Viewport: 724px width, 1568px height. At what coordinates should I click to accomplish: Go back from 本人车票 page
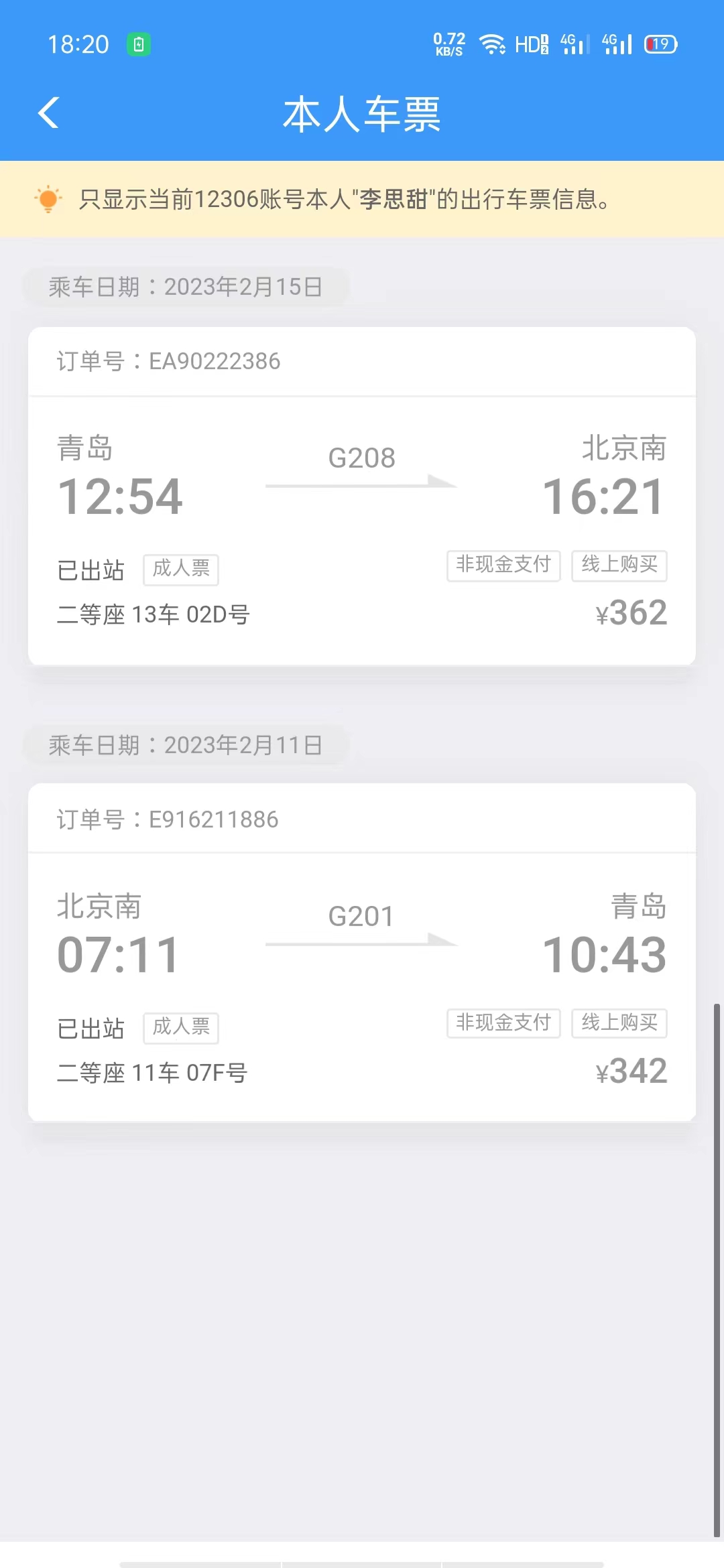[x=49, y=113]
